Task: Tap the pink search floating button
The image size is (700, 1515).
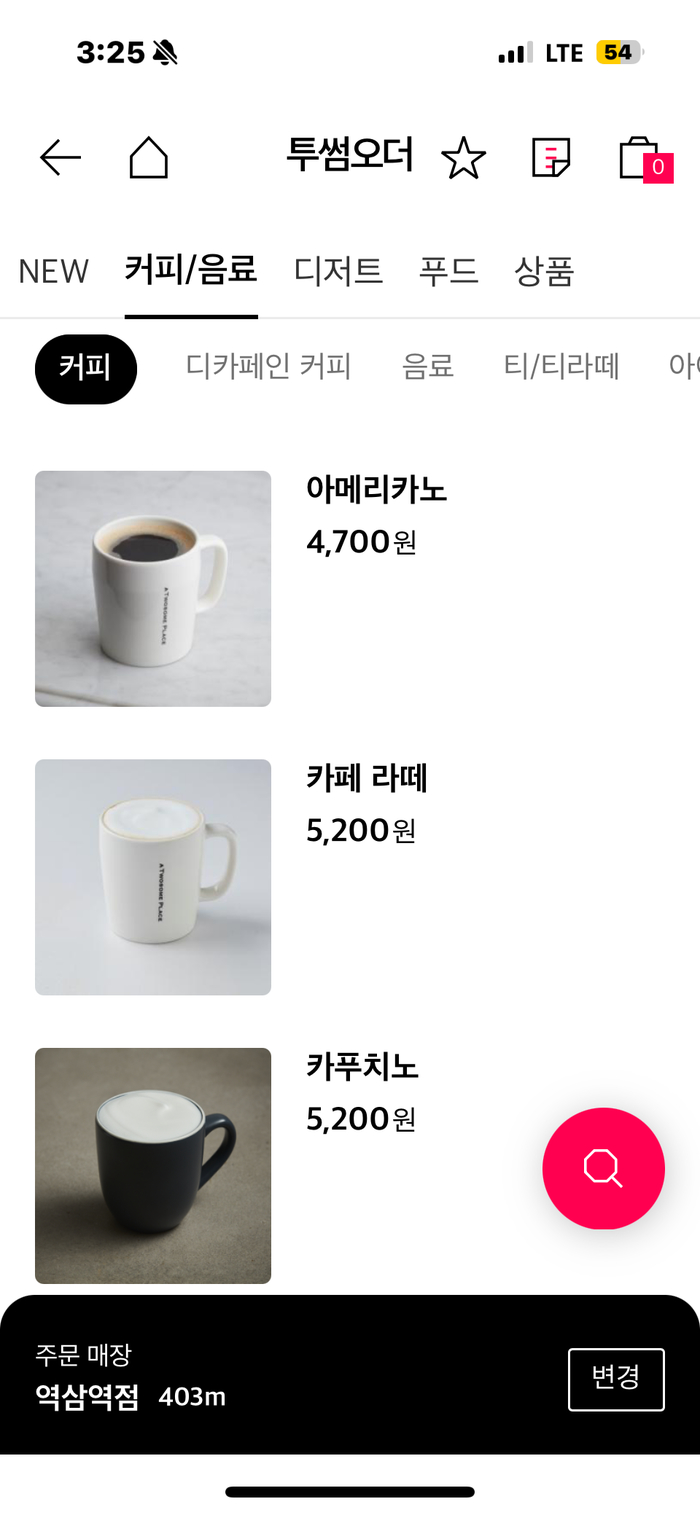Action: pos(603,1168)
